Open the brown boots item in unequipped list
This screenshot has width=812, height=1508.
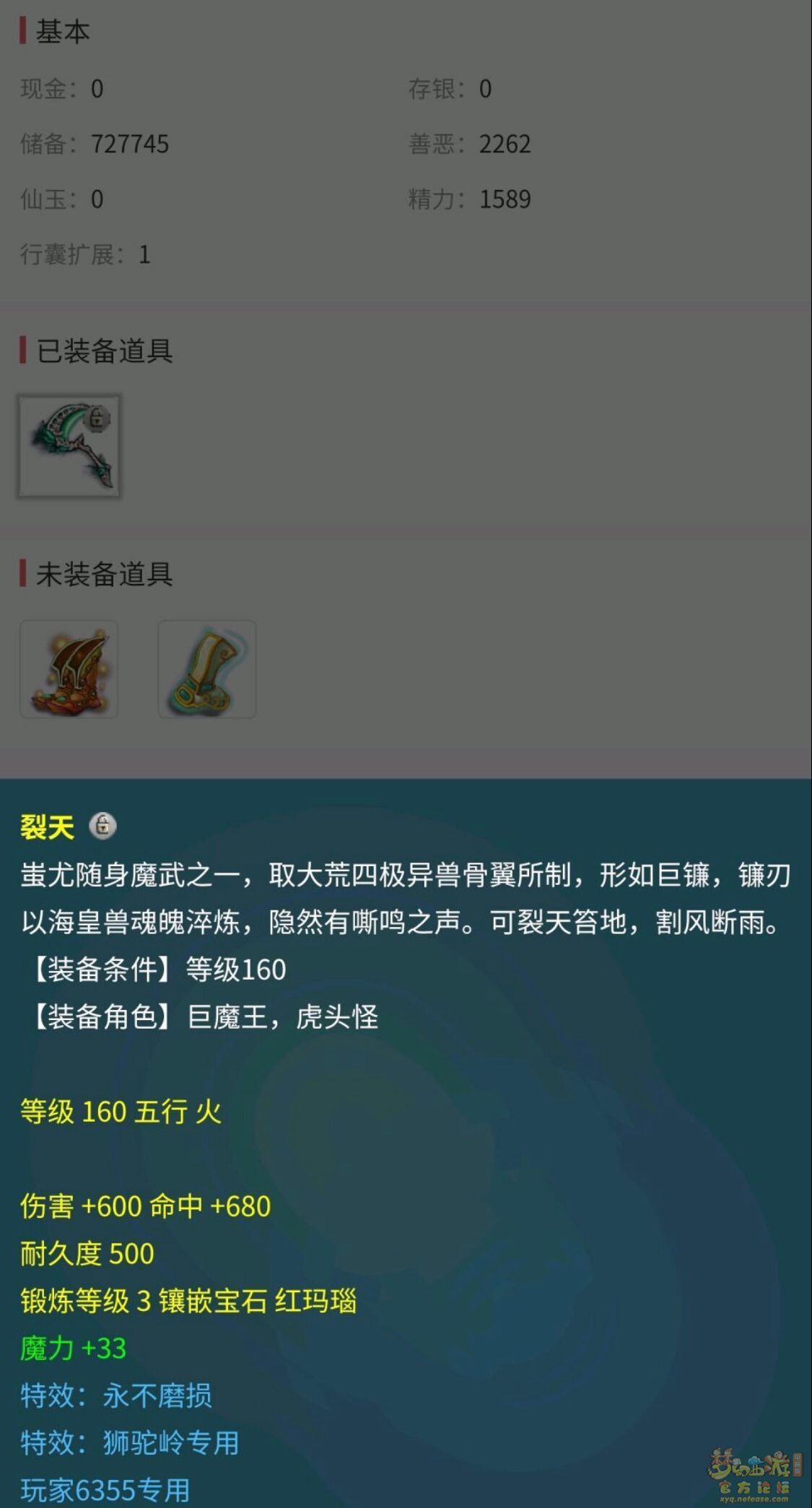[69, 668]
